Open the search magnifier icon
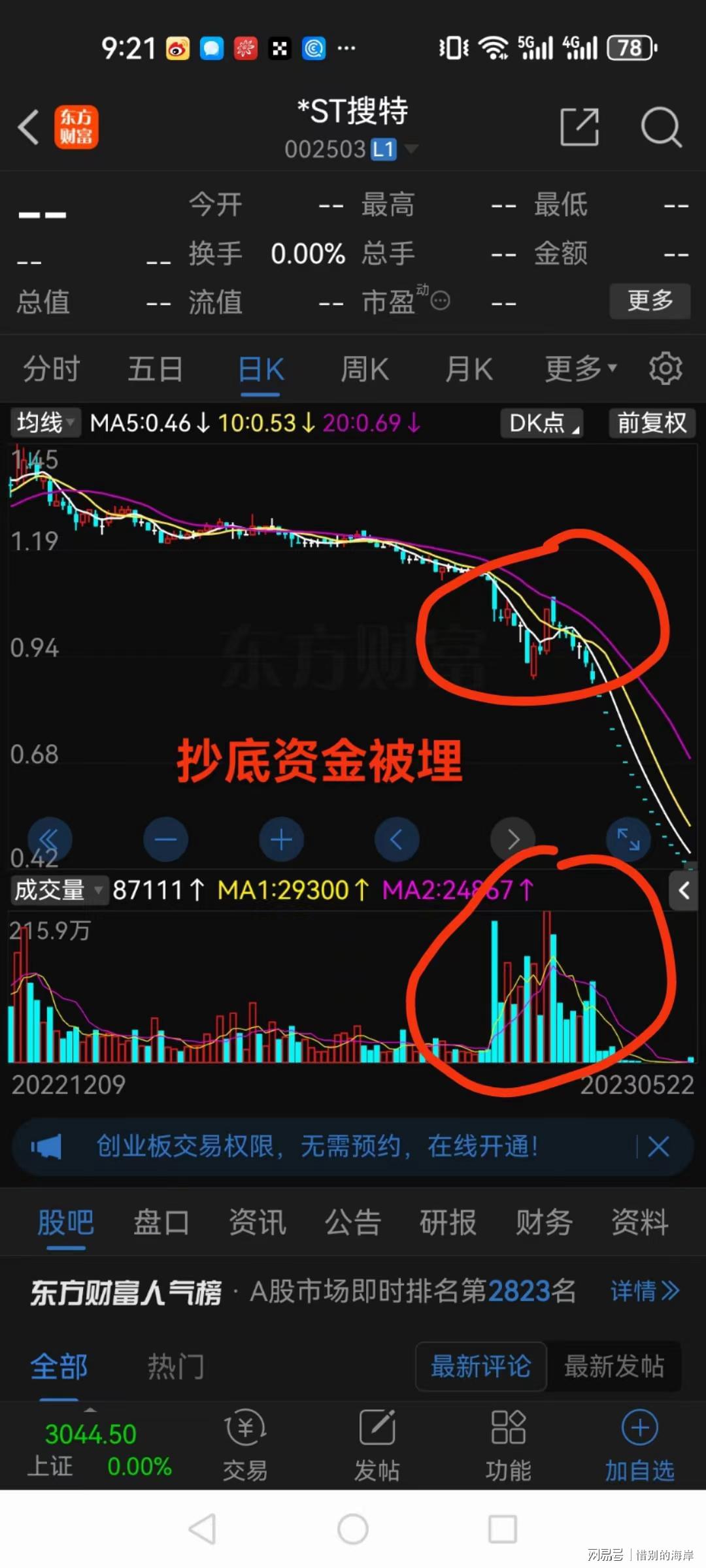The image size is (706, 1568). click(x=661, y=127)
